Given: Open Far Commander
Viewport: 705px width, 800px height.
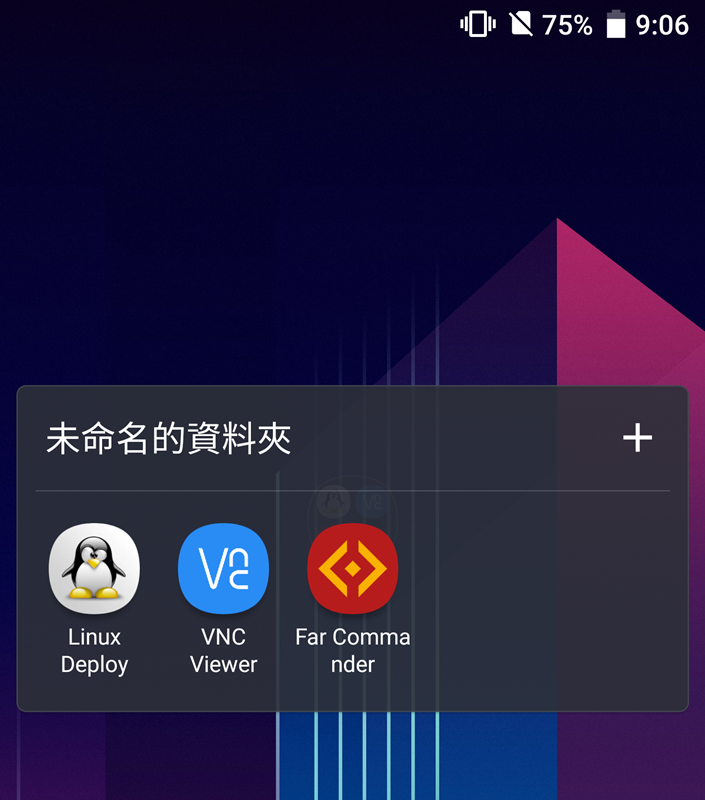Looking at the screenshot, I should coord(352,568).
